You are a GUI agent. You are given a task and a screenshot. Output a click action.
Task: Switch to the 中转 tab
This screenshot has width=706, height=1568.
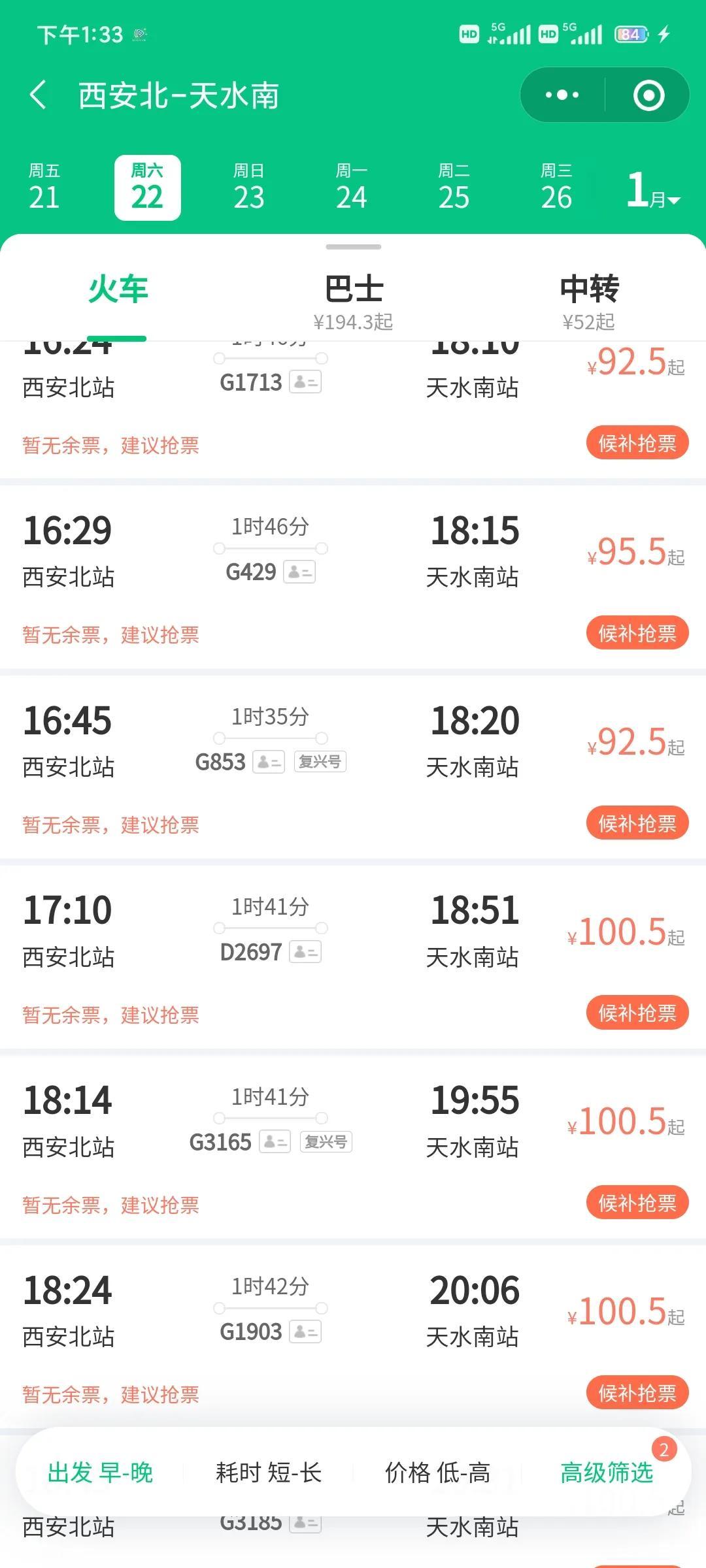tap(588, 289)
